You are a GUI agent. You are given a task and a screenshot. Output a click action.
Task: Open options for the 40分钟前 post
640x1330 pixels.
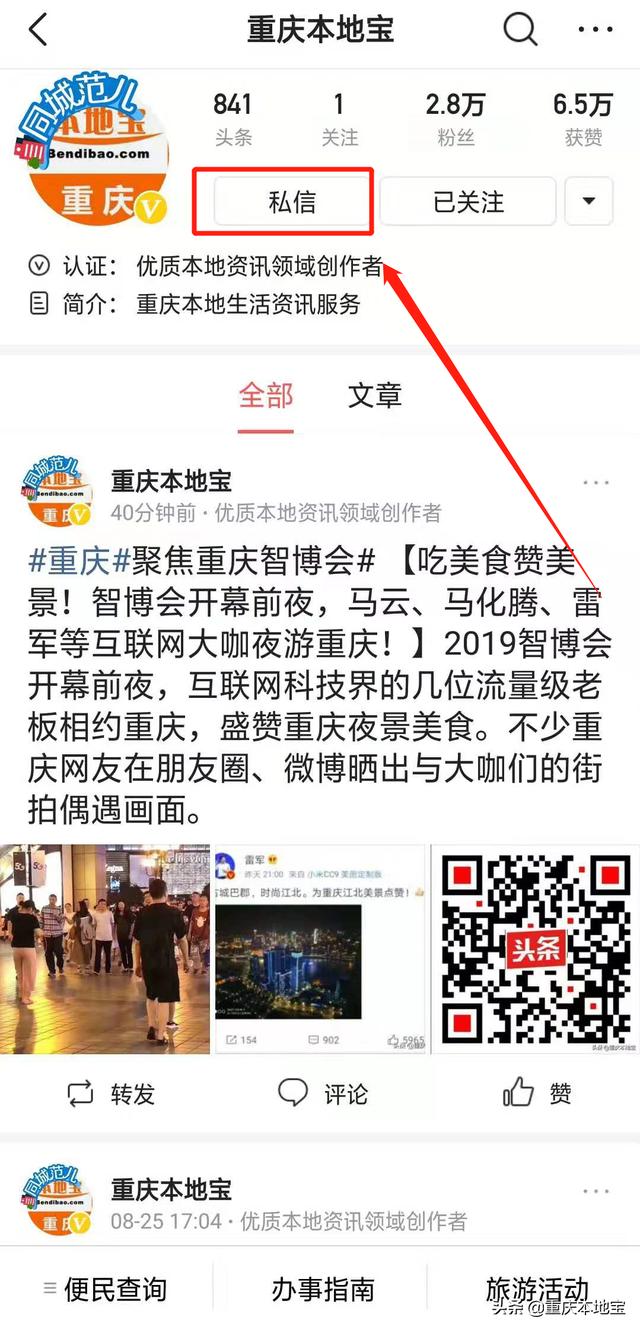pos(596,483)
